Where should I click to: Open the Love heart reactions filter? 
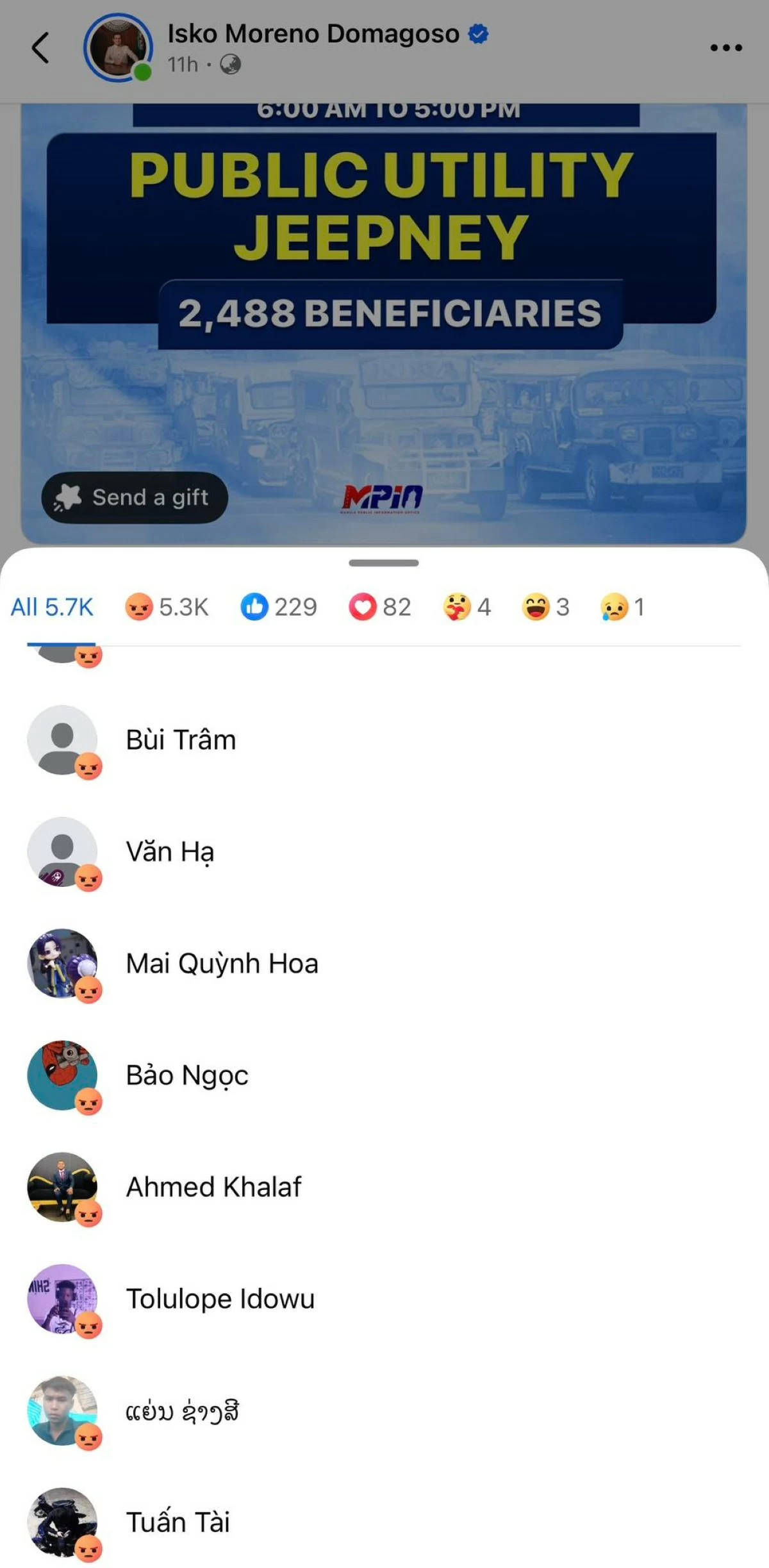click(x=363, y=607)
